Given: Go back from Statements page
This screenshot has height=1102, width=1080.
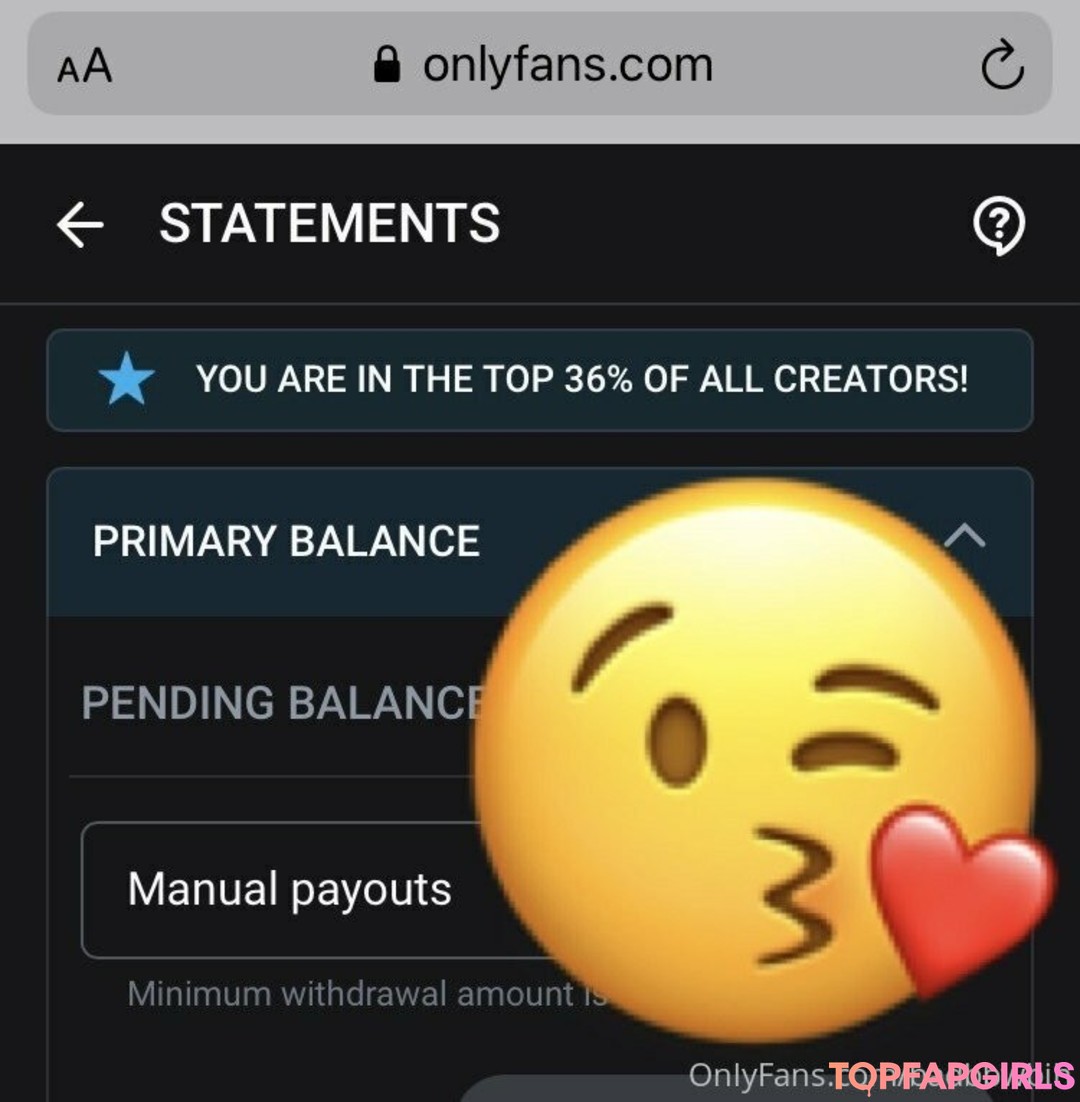Looking at the screenshot, I should pos(80,225).
